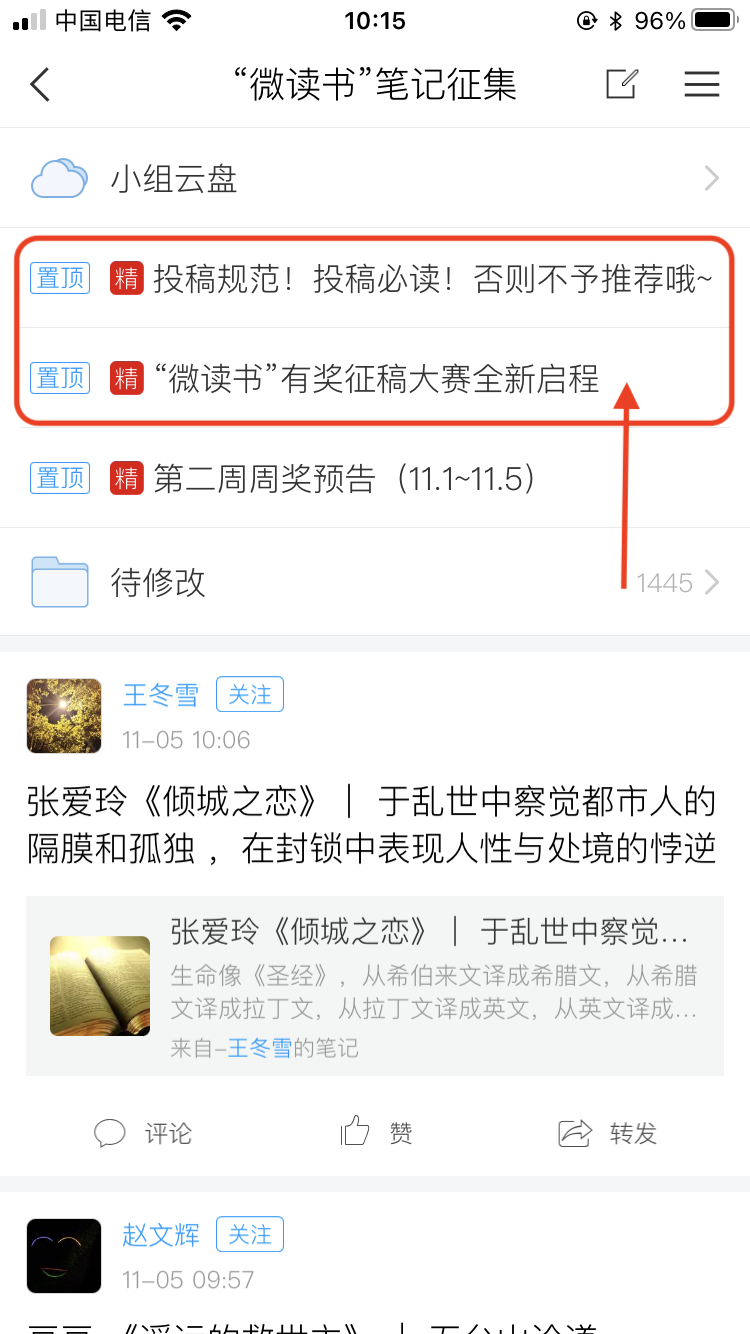The image size is (750, 1334).
Task: Open the linked note card 张爱玲《倾城之恋》
Action: (375, 986)
